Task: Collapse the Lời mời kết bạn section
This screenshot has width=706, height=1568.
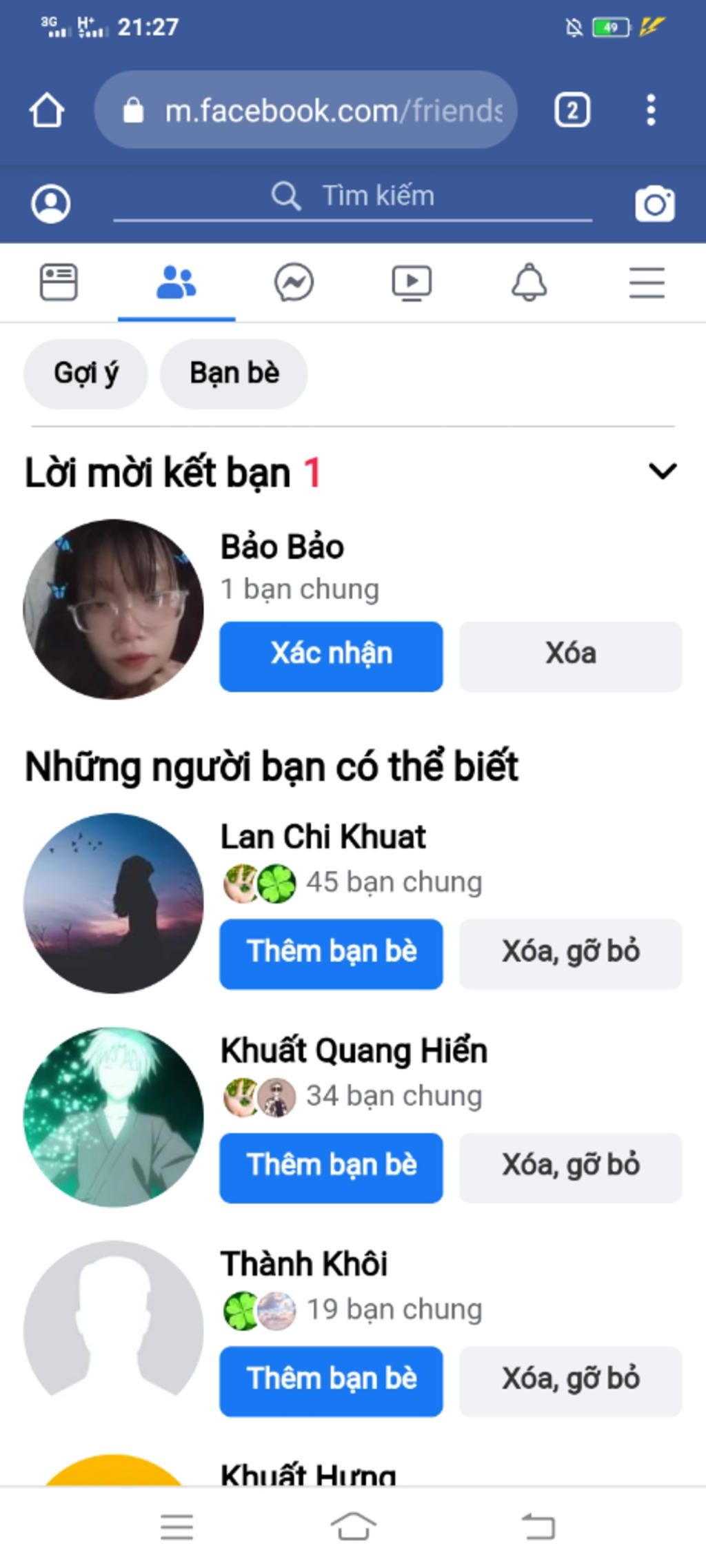Action: [x=663, y=471]
